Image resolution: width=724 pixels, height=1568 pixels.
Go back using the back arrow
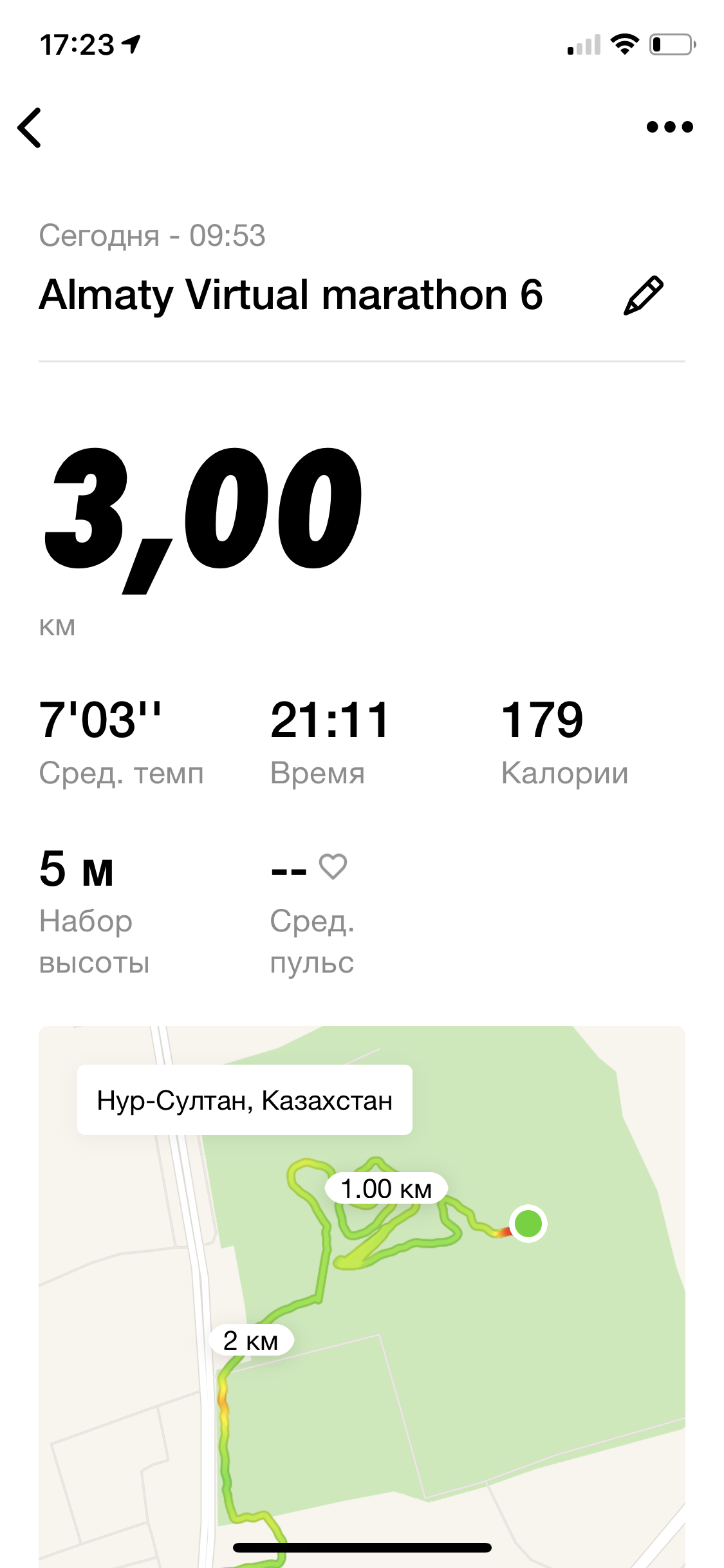pyautogui.click(x=30, y=127)
